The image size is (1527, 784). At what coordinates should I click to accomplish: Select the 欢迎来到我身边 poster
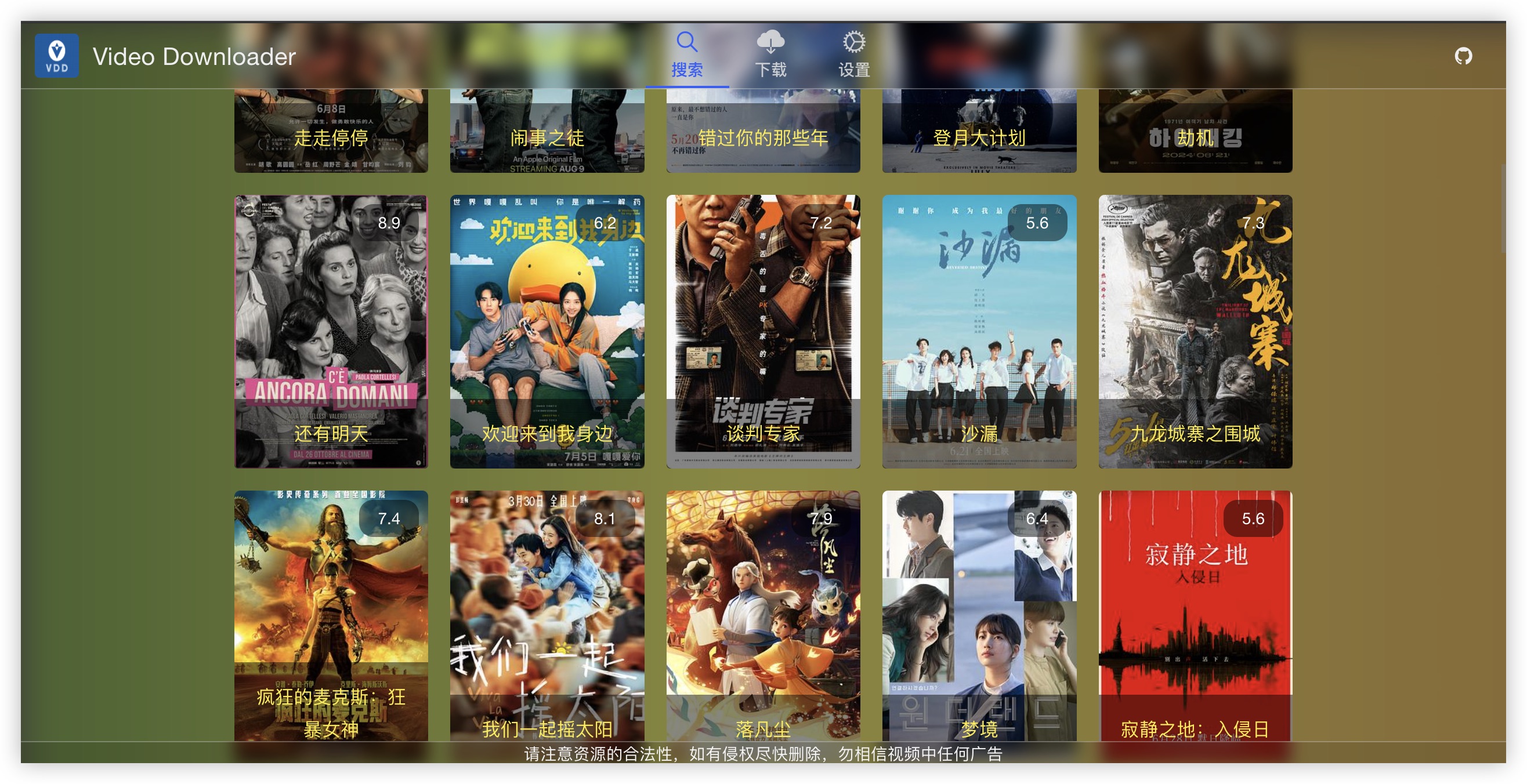click(x=547, y=331)
